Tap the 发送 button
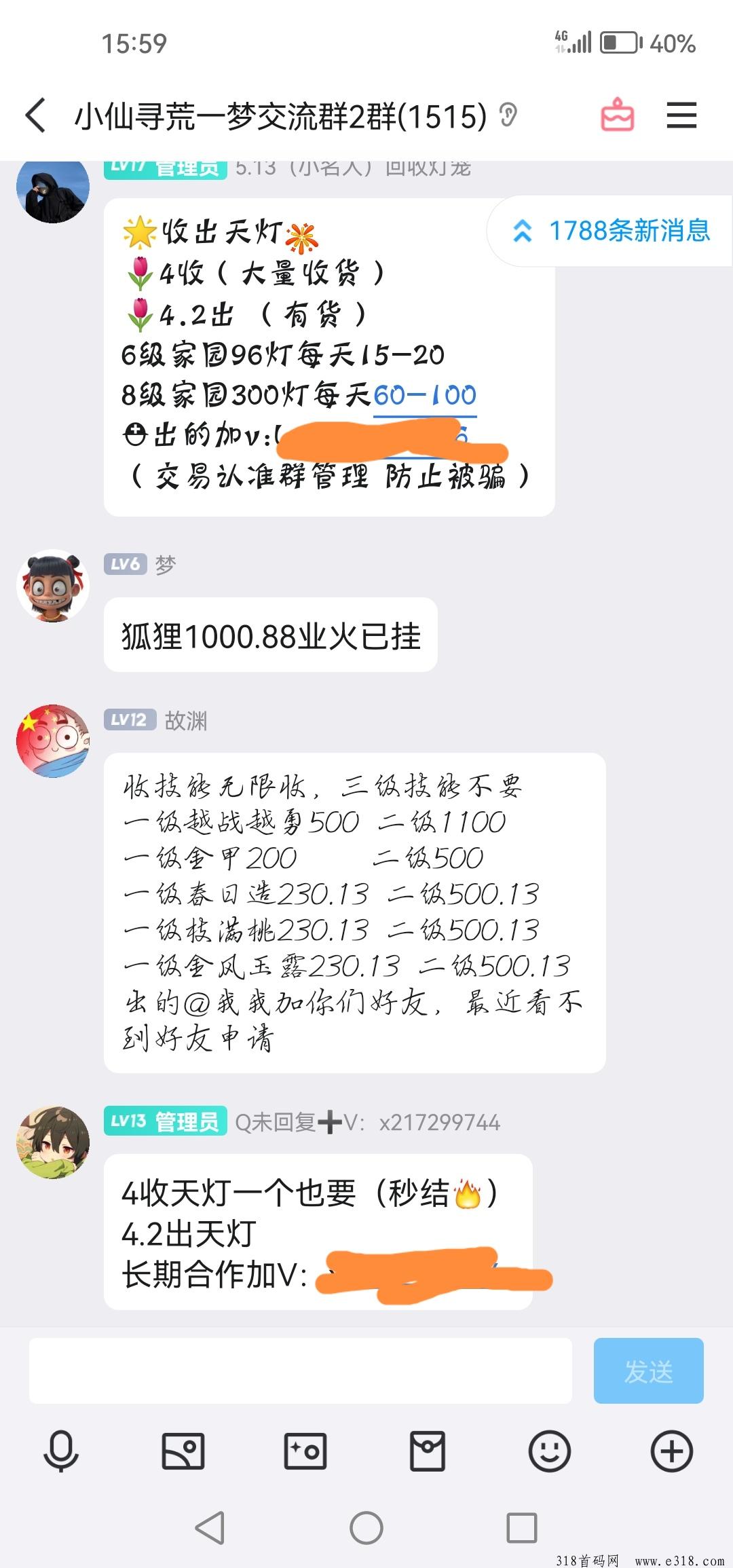733x1568 pixels. click(648, 1370)
